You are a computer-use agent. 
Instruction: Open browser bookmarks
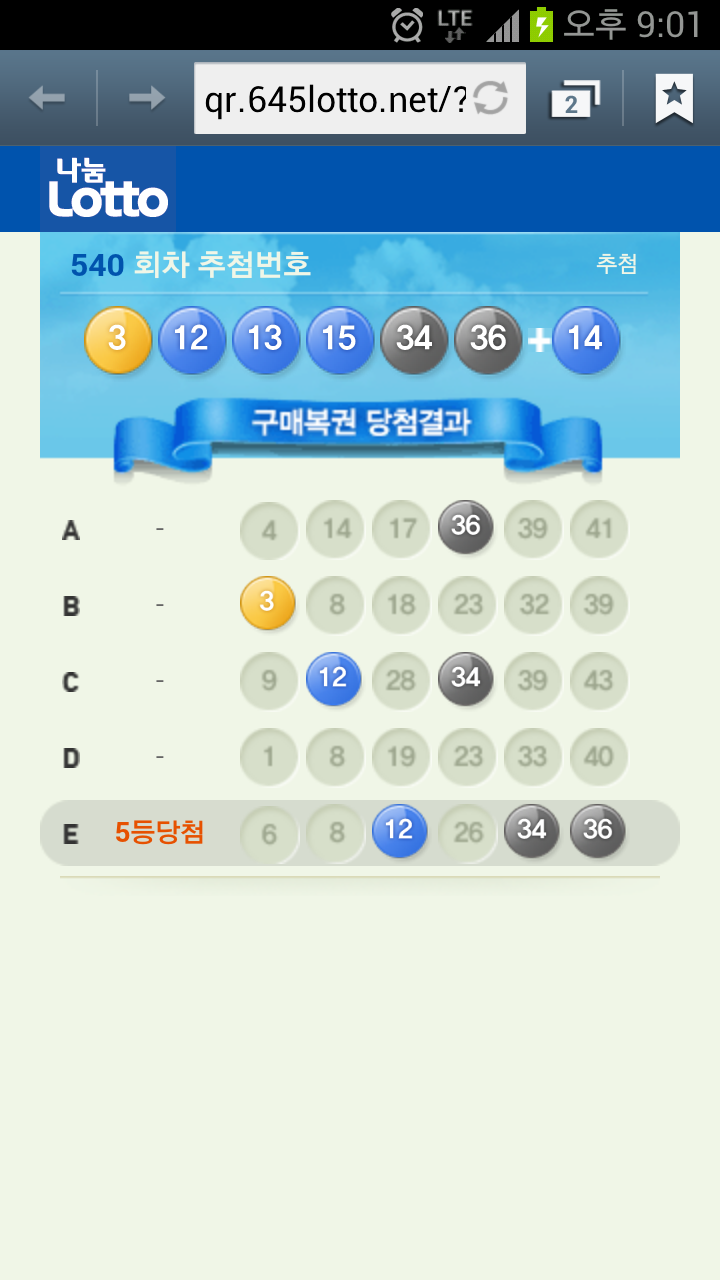point(674,98)
